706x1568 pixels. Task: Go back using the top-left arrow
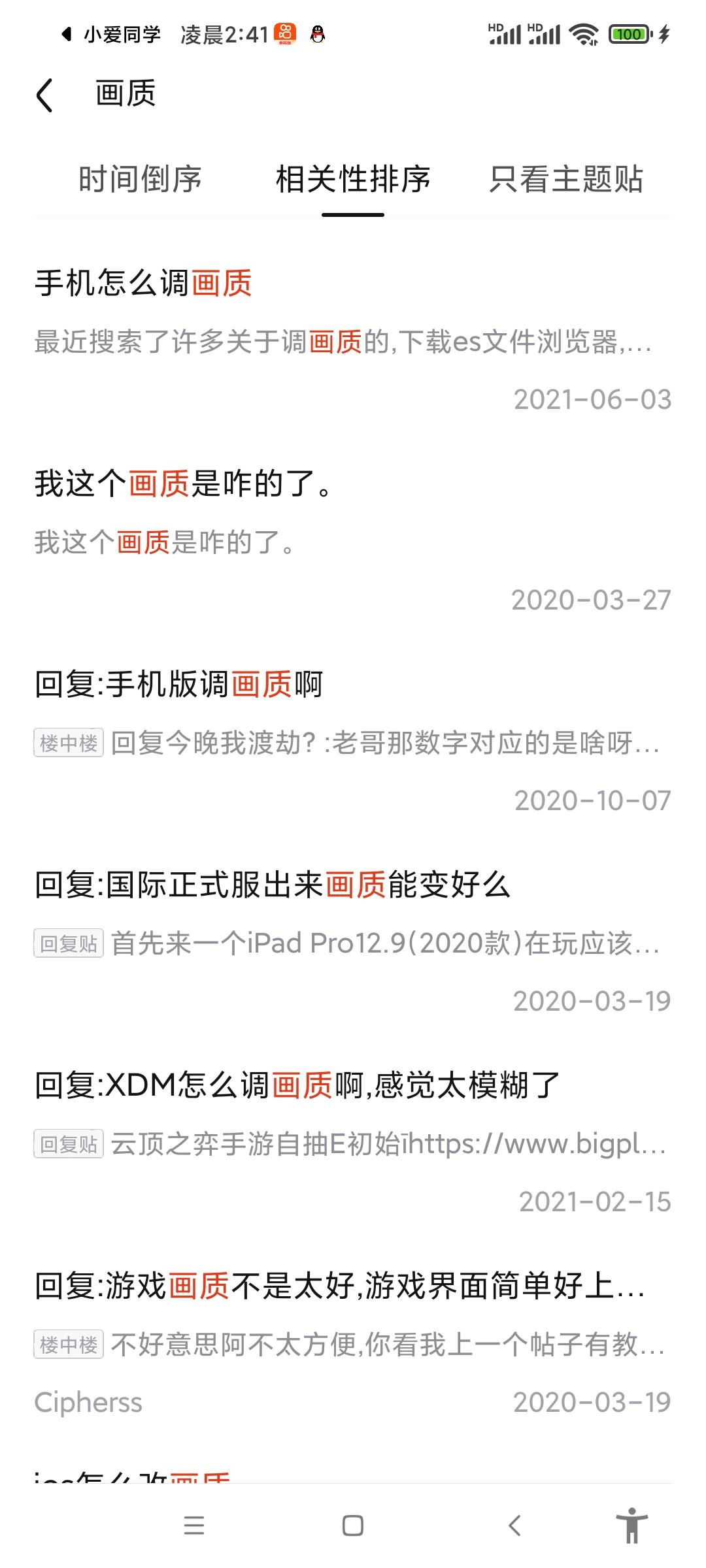point(44,95)
